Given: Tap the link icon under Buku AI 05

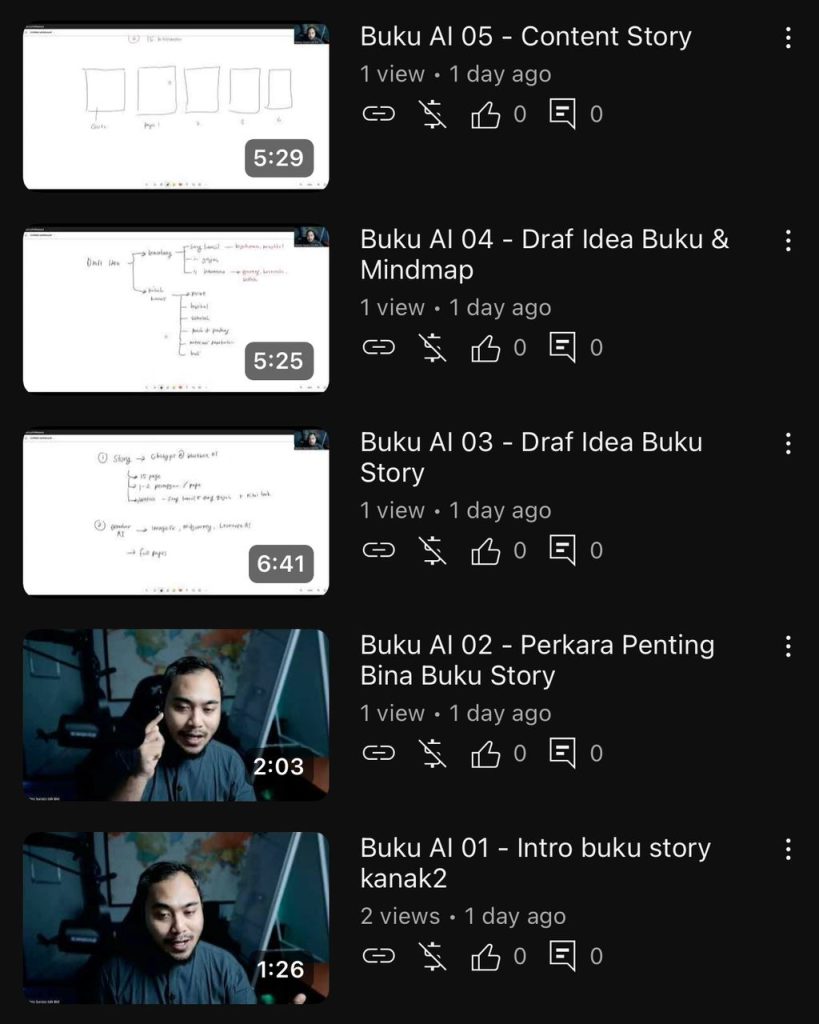Looking at the screenshot, I should [378, 114].
